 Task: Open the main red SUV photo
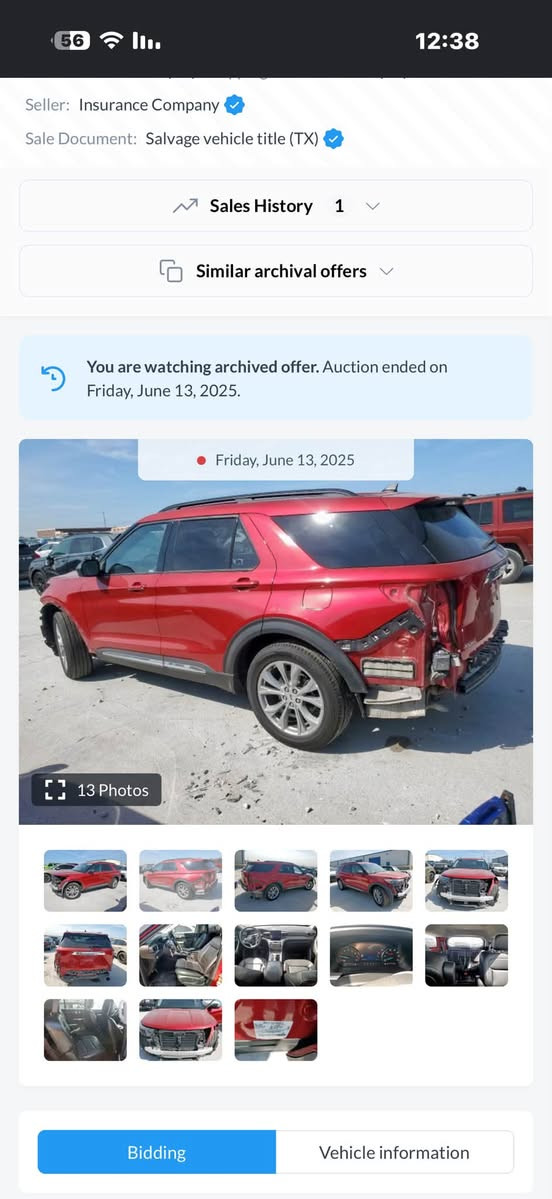(276, 632)
